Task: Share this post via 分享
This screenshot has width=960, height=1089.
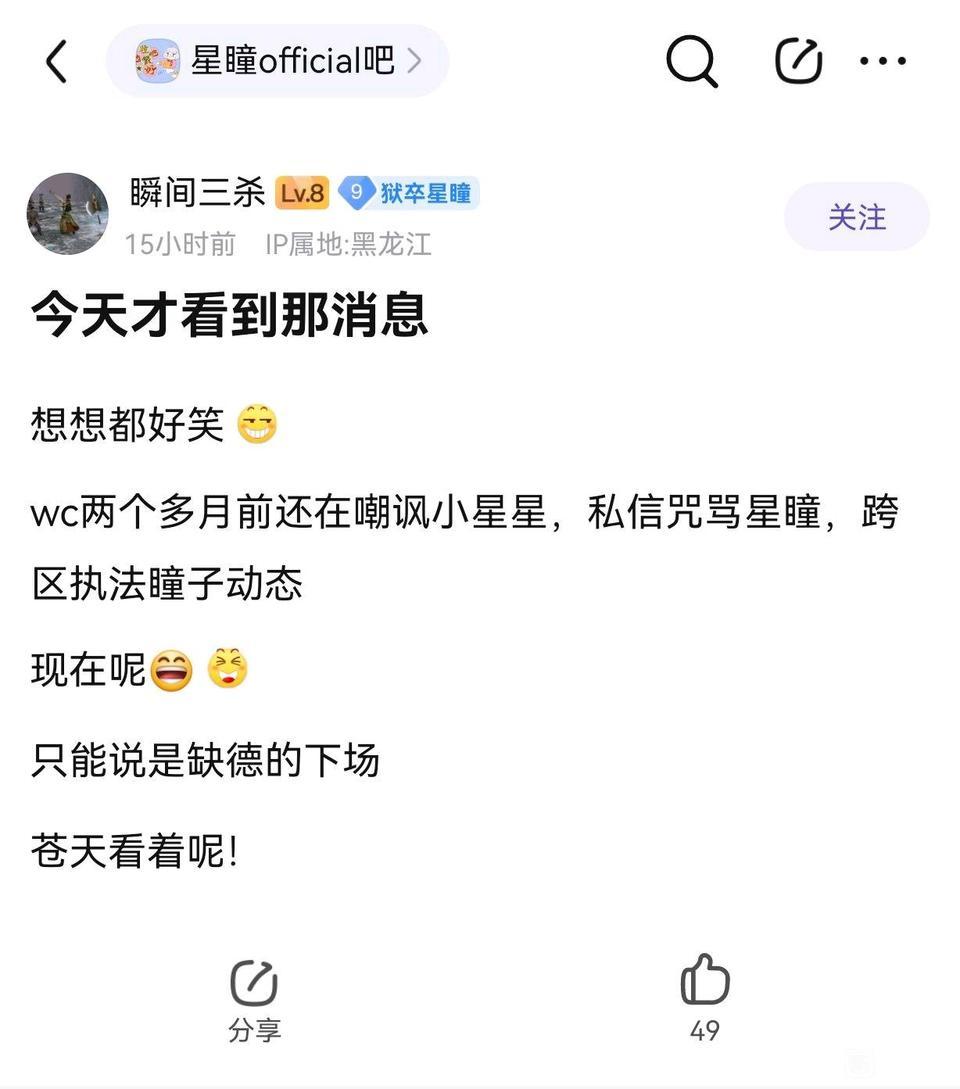Action: 254,1000
